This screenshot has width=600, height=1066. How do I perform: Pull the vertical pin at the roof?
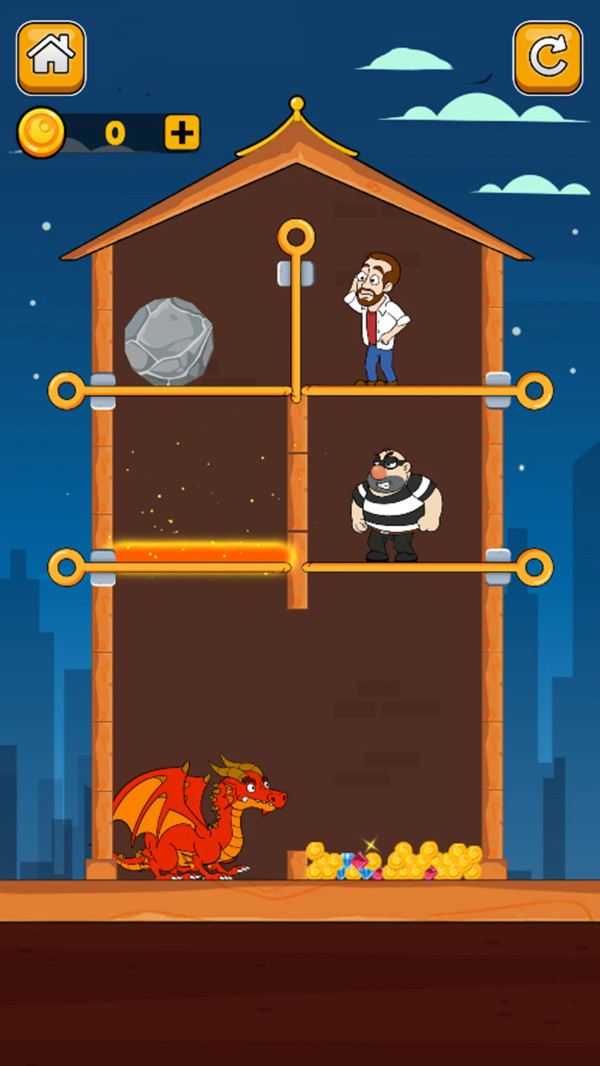(296, 238)
